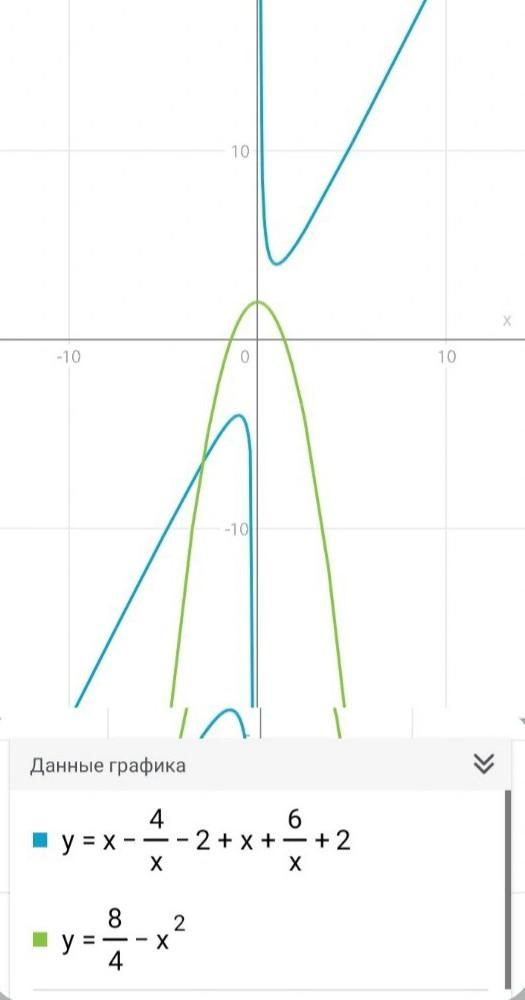Select the blue function y = x − 4/x entry
Viewport: 525px width, 1000px height.
255,842
